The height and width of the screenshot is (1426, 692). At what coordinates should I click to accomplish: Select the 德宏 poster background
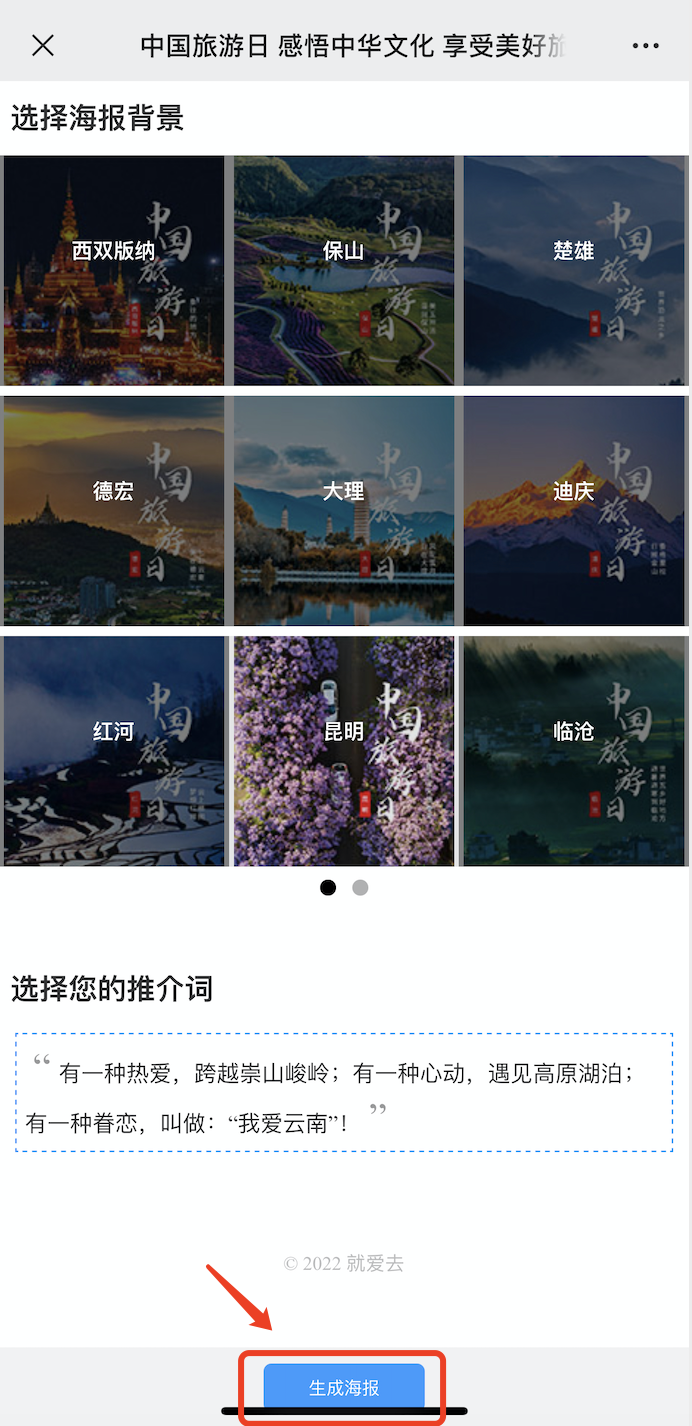[114, 511]
